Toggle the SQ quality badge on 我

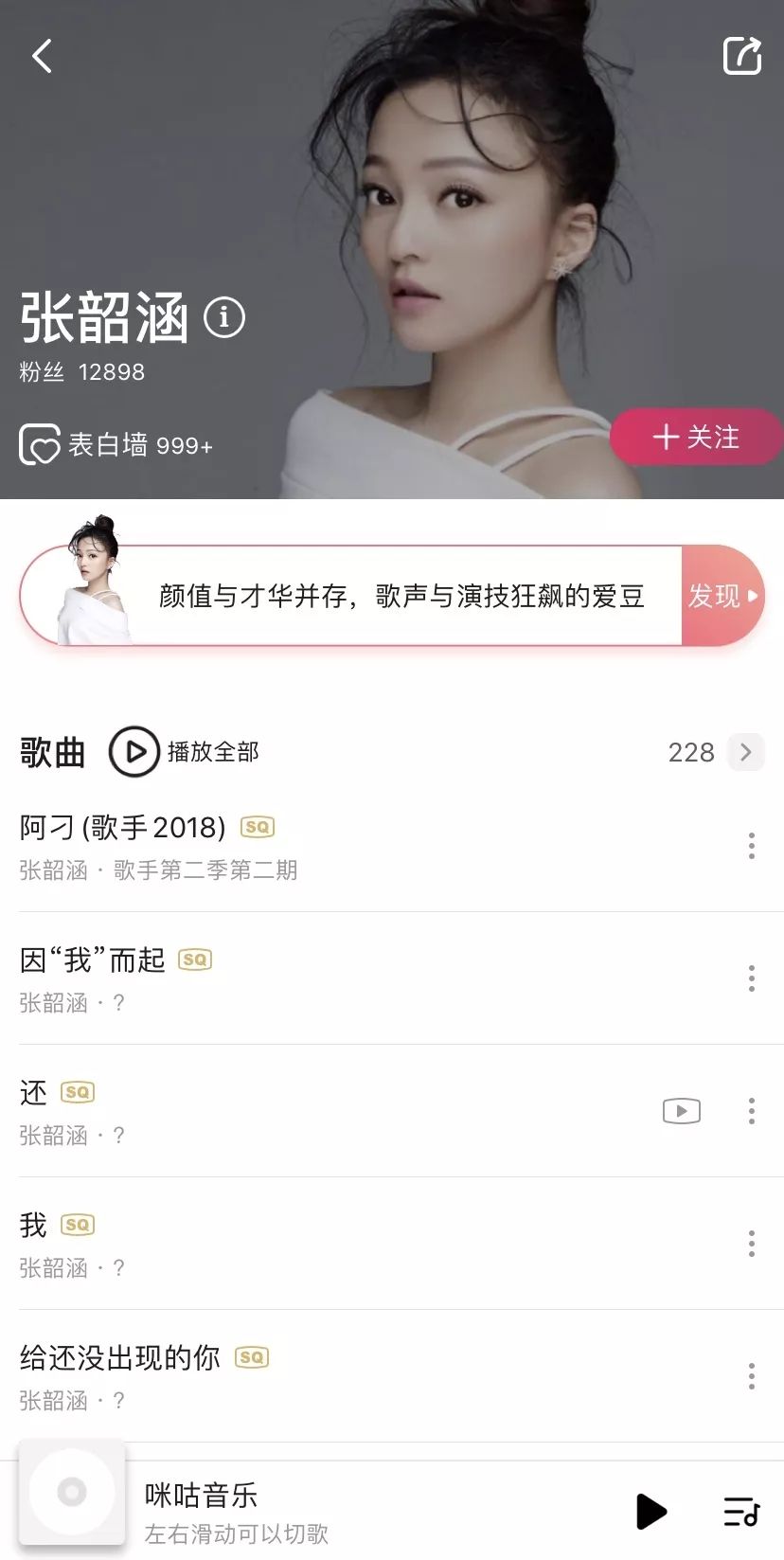tap(79, 1224)
